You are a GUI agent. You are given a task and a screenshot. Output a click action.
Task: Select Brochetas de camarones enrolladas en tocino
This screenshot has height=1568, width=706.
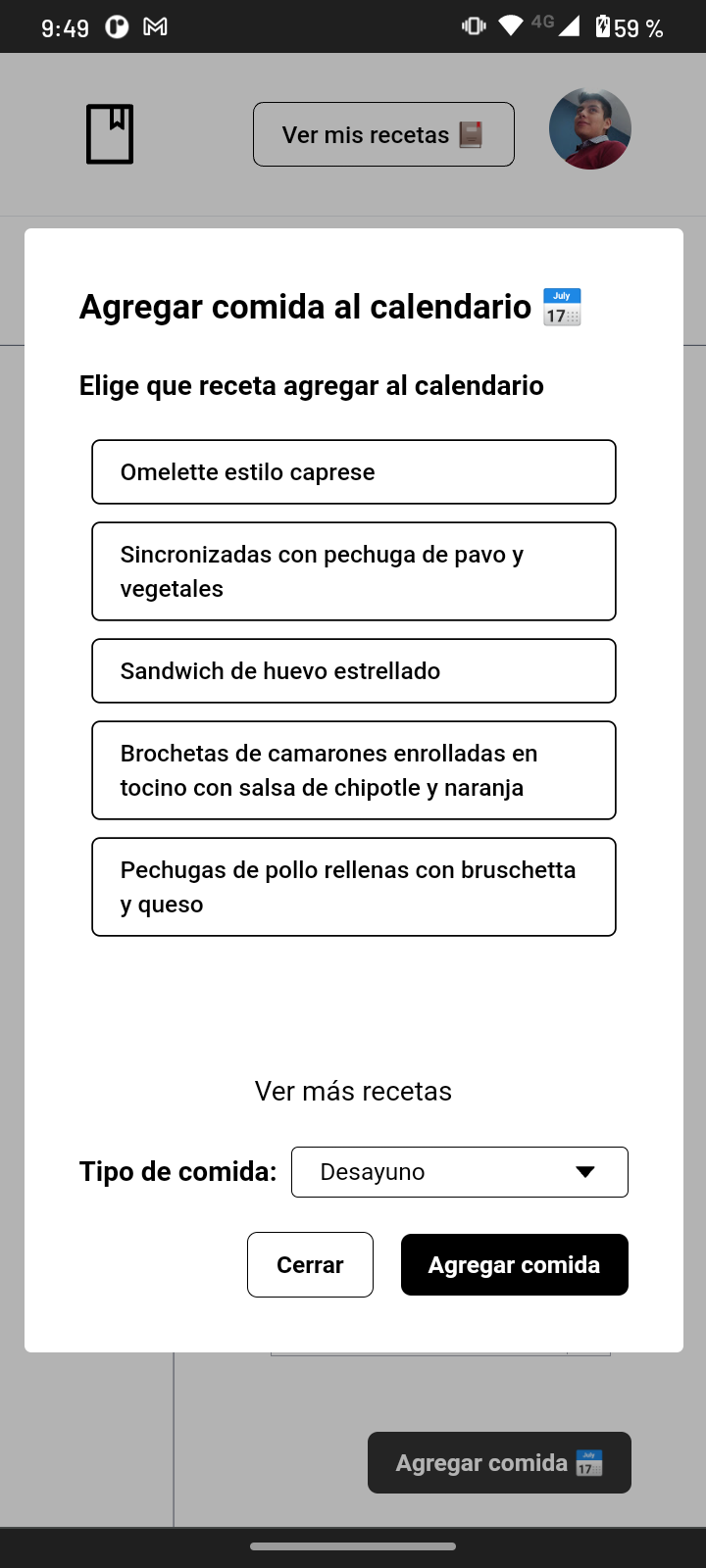[354, 770]
